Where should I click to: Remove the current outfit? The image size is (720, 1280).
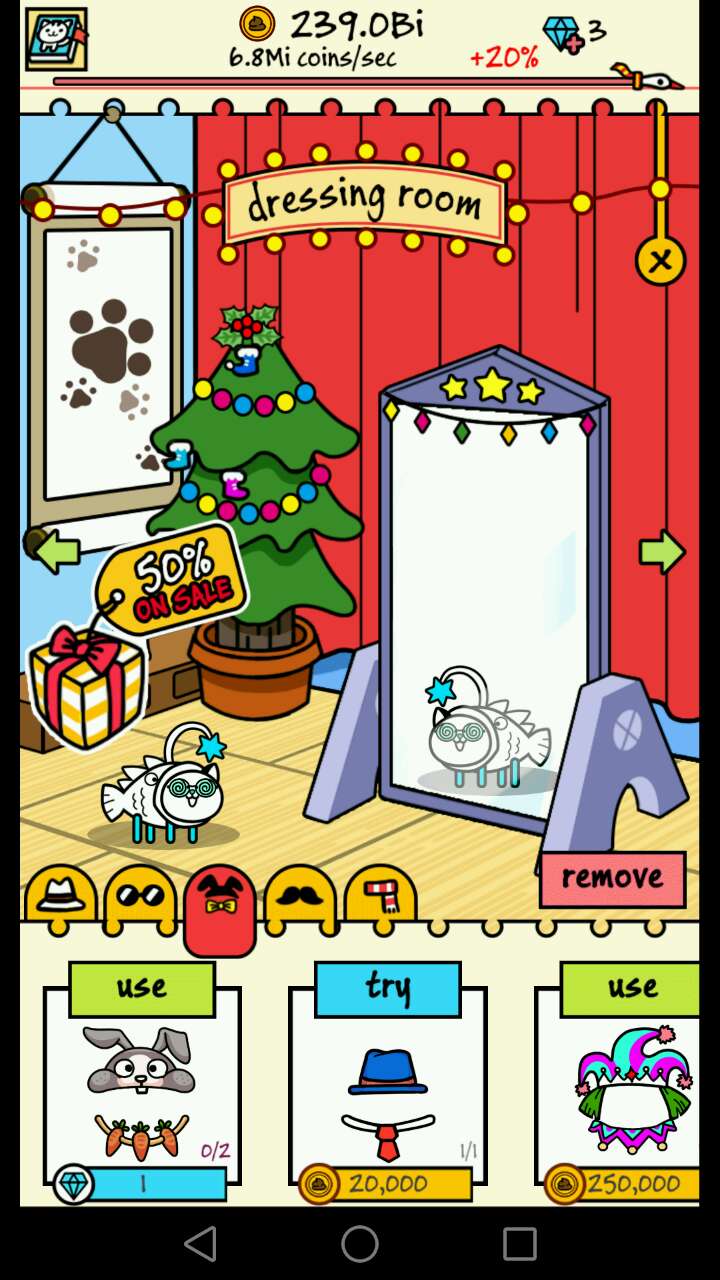pos(612,878)
